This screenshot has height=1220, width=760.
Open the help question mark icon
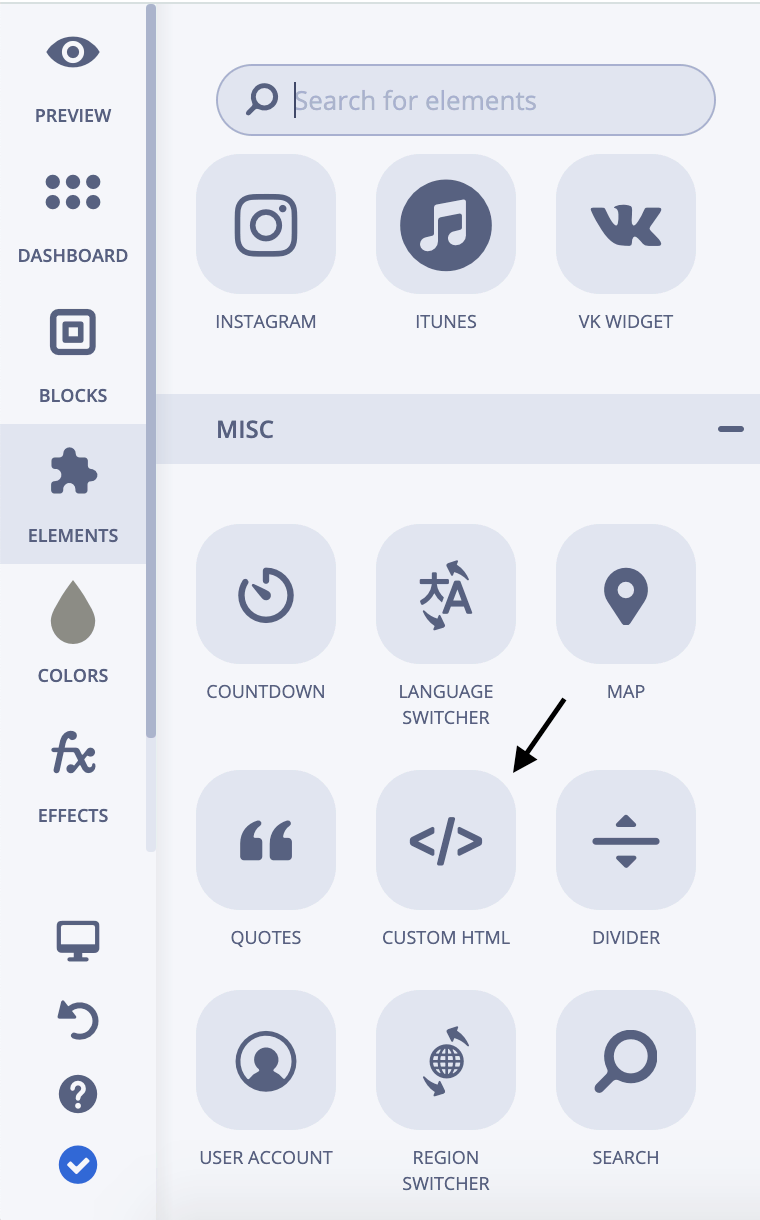pos(78,1094)
